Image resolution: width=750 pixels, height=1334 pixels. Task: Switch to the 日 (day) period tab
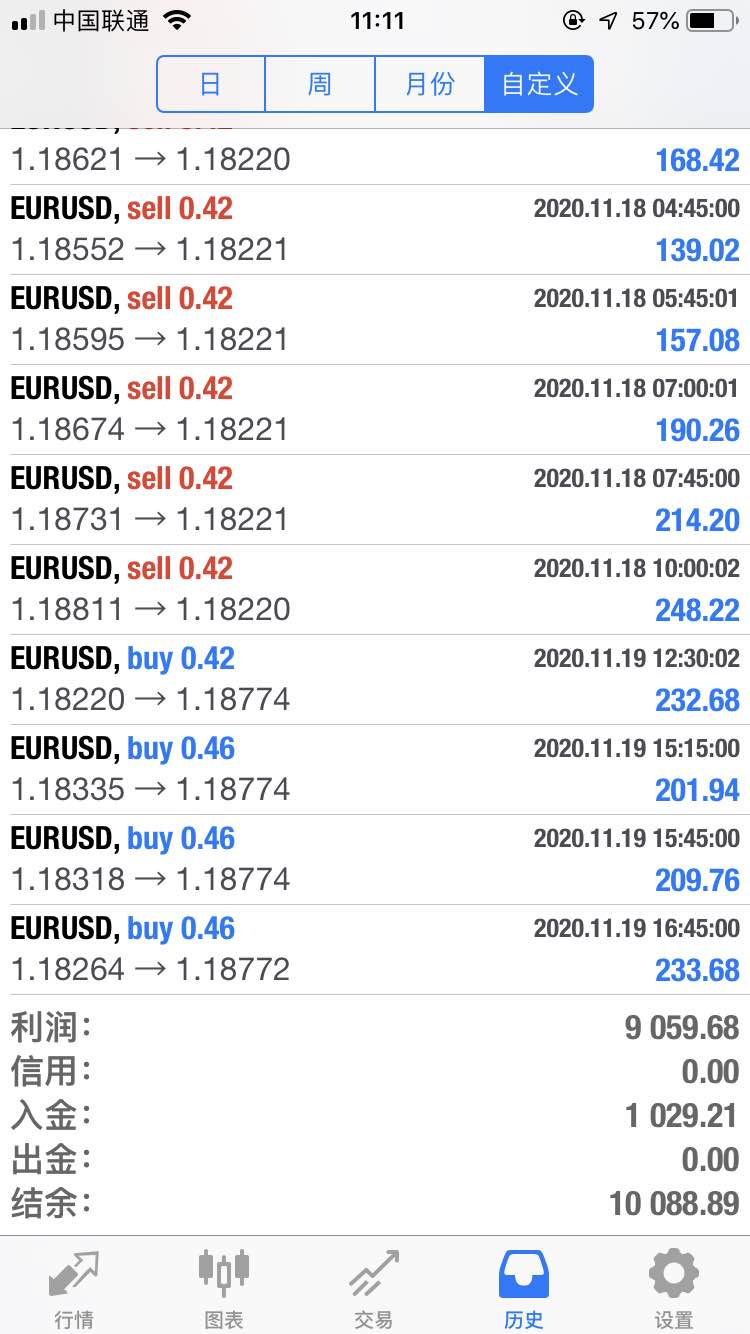click(x=211, y=84)
